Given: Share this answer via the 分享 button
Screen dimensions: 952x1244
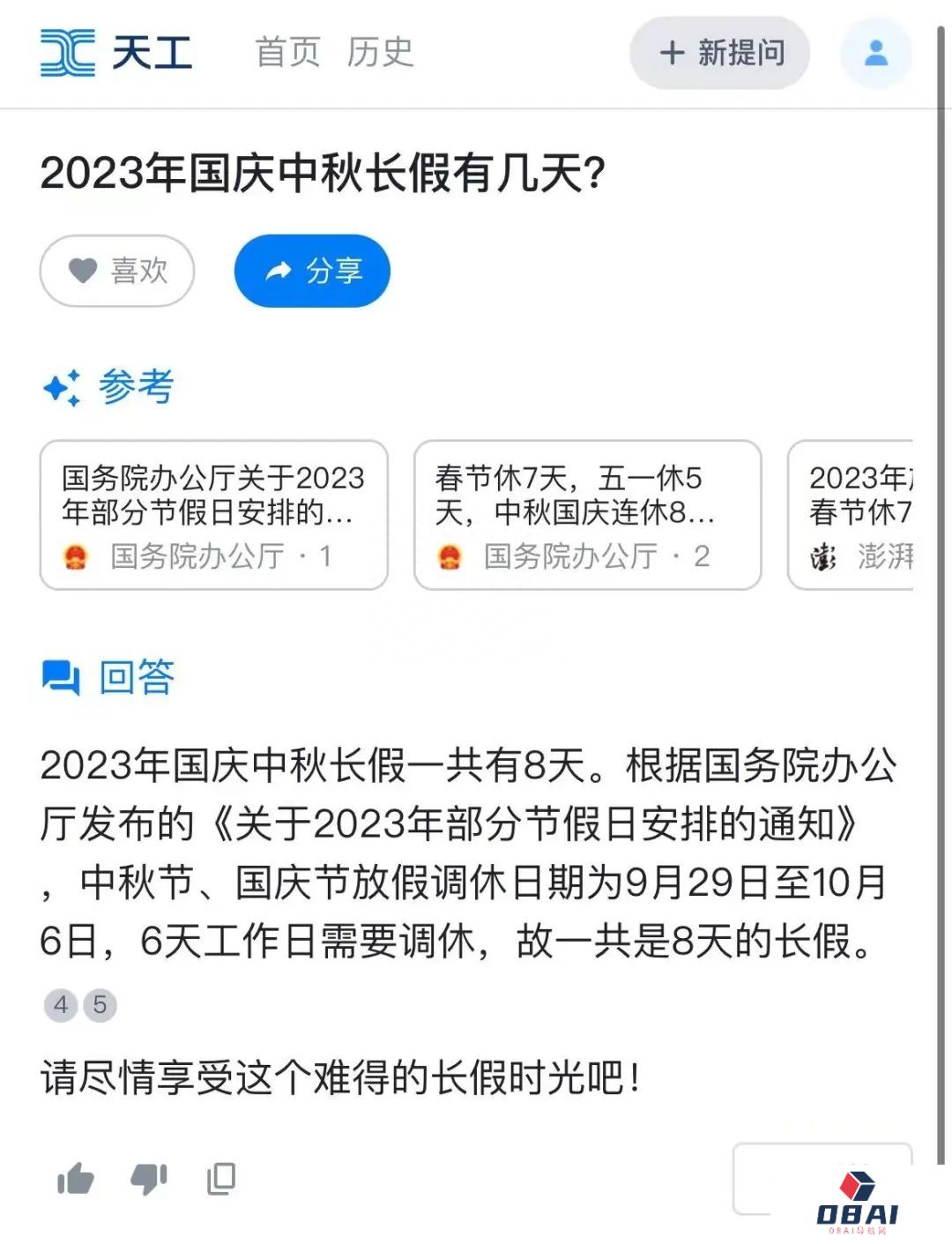Looking at the screenshot, I should tap(312, 271).
